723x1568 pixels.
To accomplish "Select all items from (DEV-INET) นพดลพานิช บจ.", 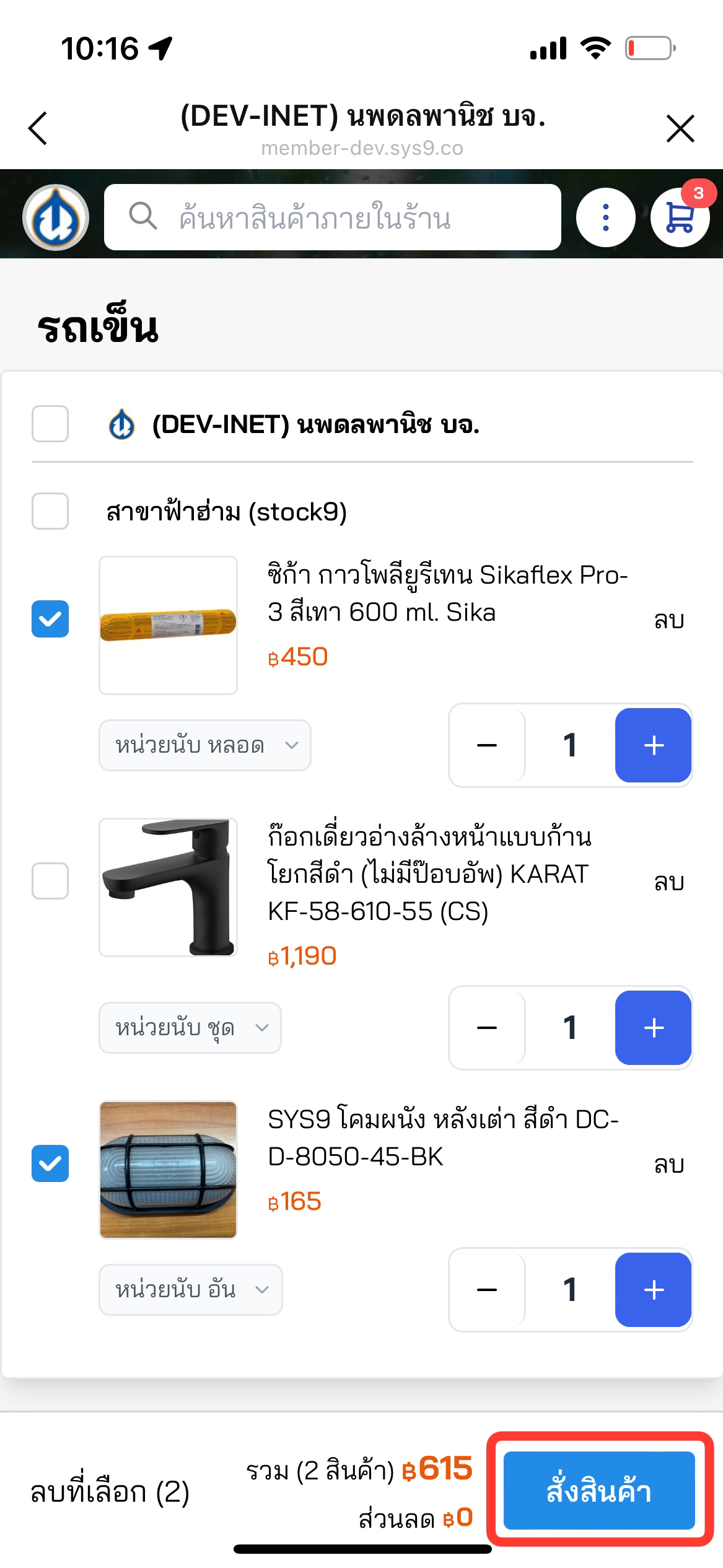I will click(x=50, y=424).
